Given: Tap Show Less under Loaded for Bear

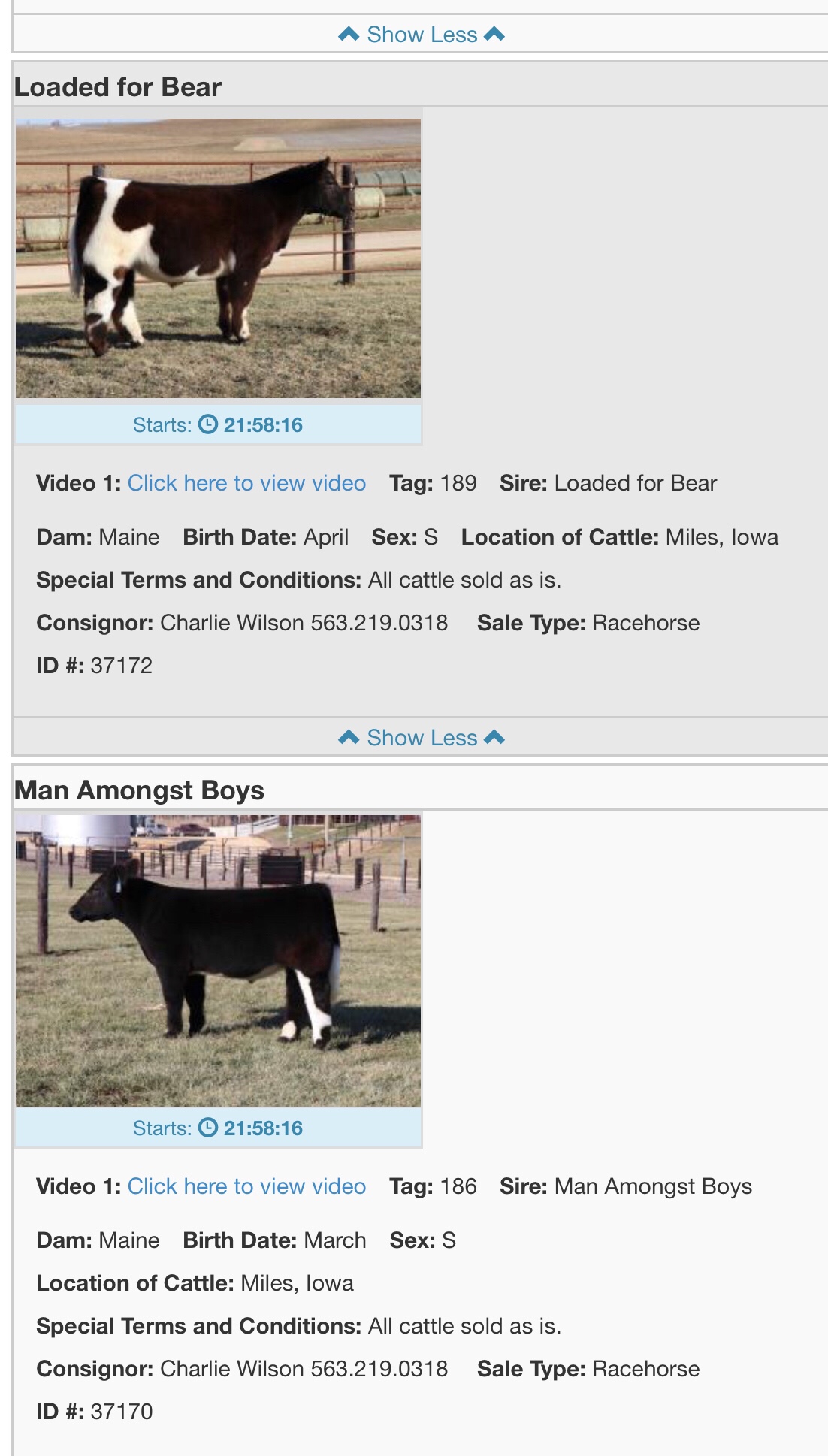Looking at the screenshot, I should point(421,738).
